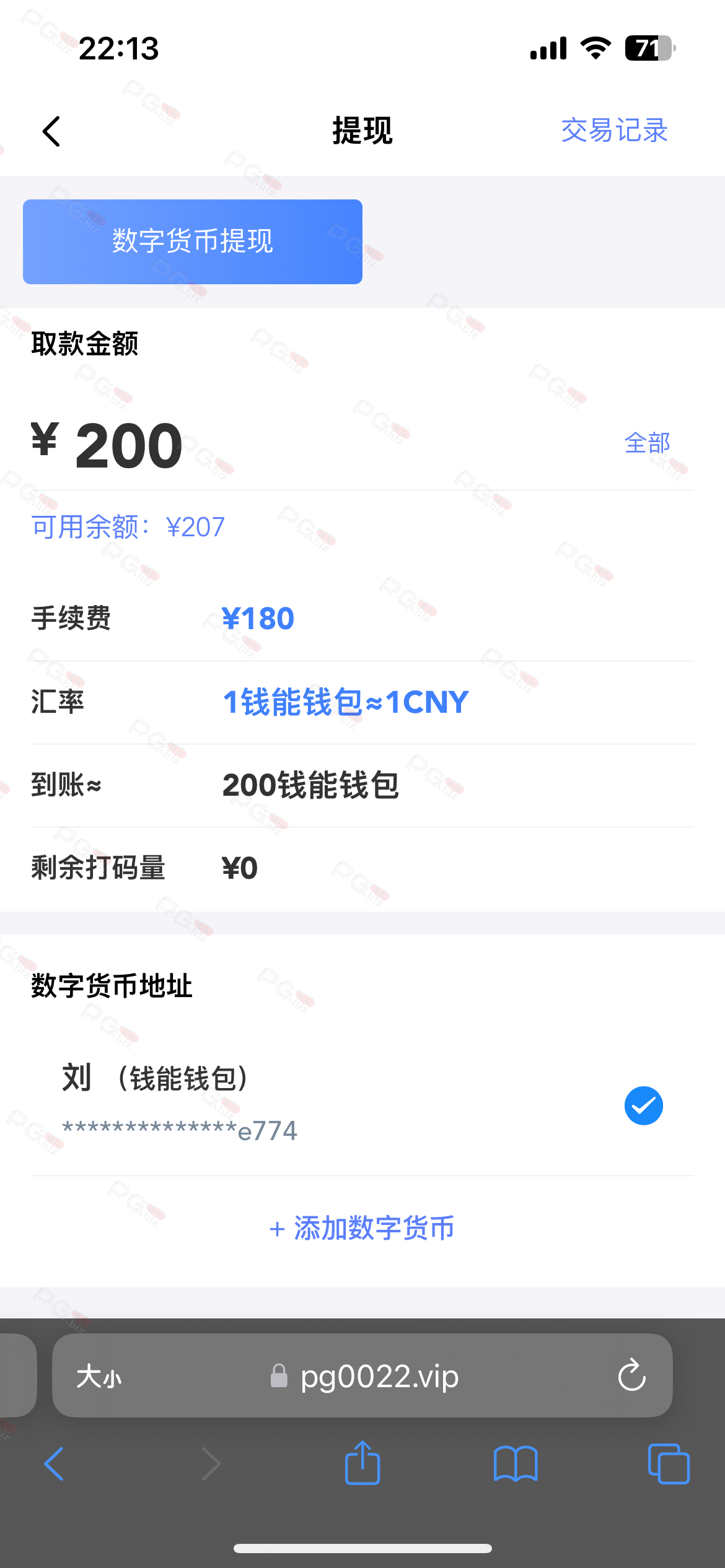
Task: Open the Safari share sheet
Action: [362, 1463]
